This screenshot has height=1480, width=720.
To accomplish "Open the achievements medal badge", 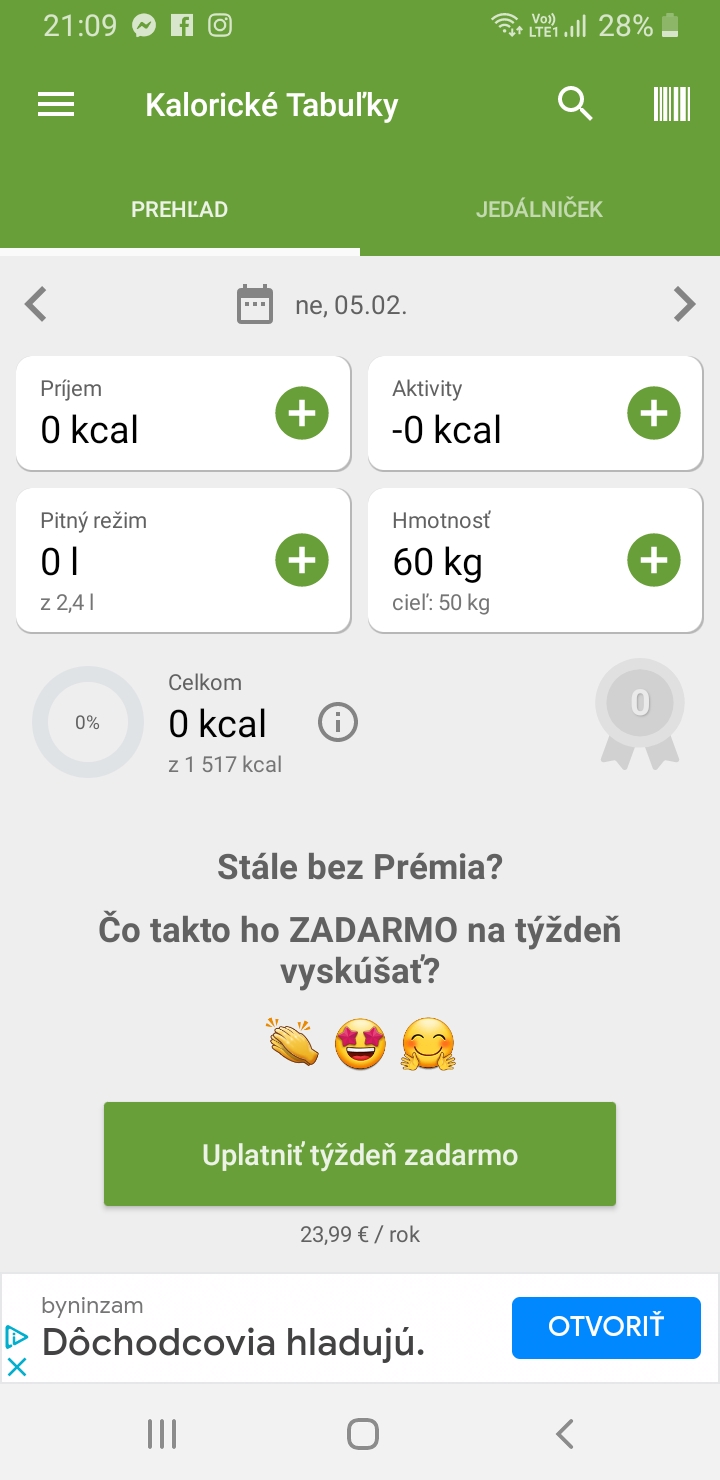I will [640, 712].
